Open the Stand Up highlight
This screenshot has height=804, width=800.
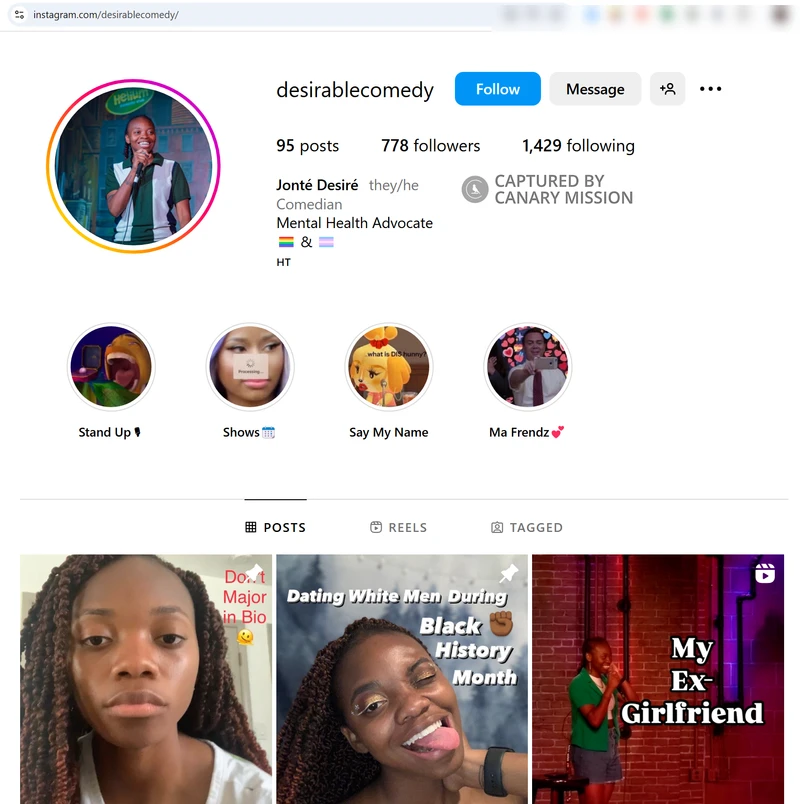pyautogui.click(x=110, y=367)
